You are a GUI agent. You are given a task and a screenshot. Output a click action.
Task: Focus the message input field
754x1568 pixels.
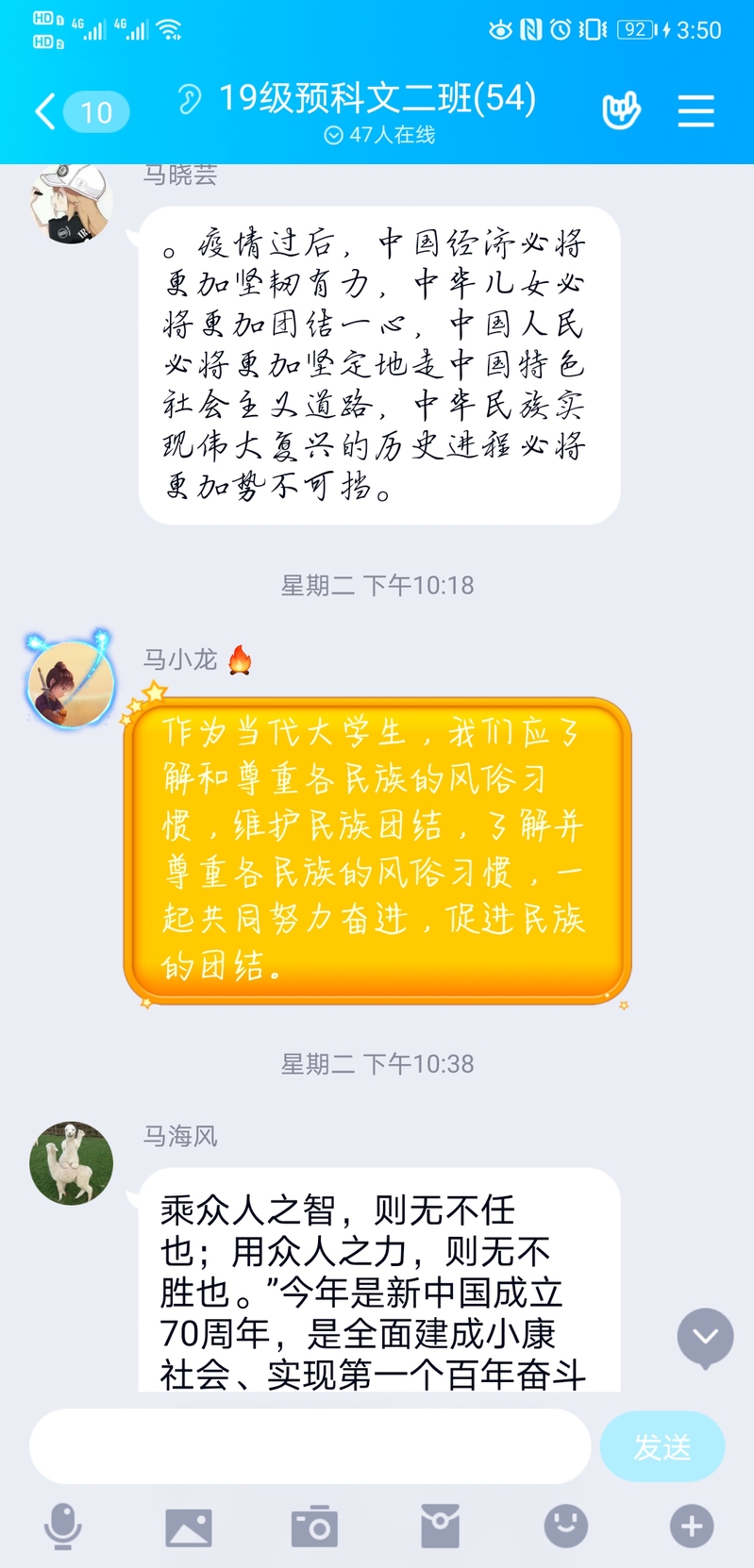(x=310, y=1445)
